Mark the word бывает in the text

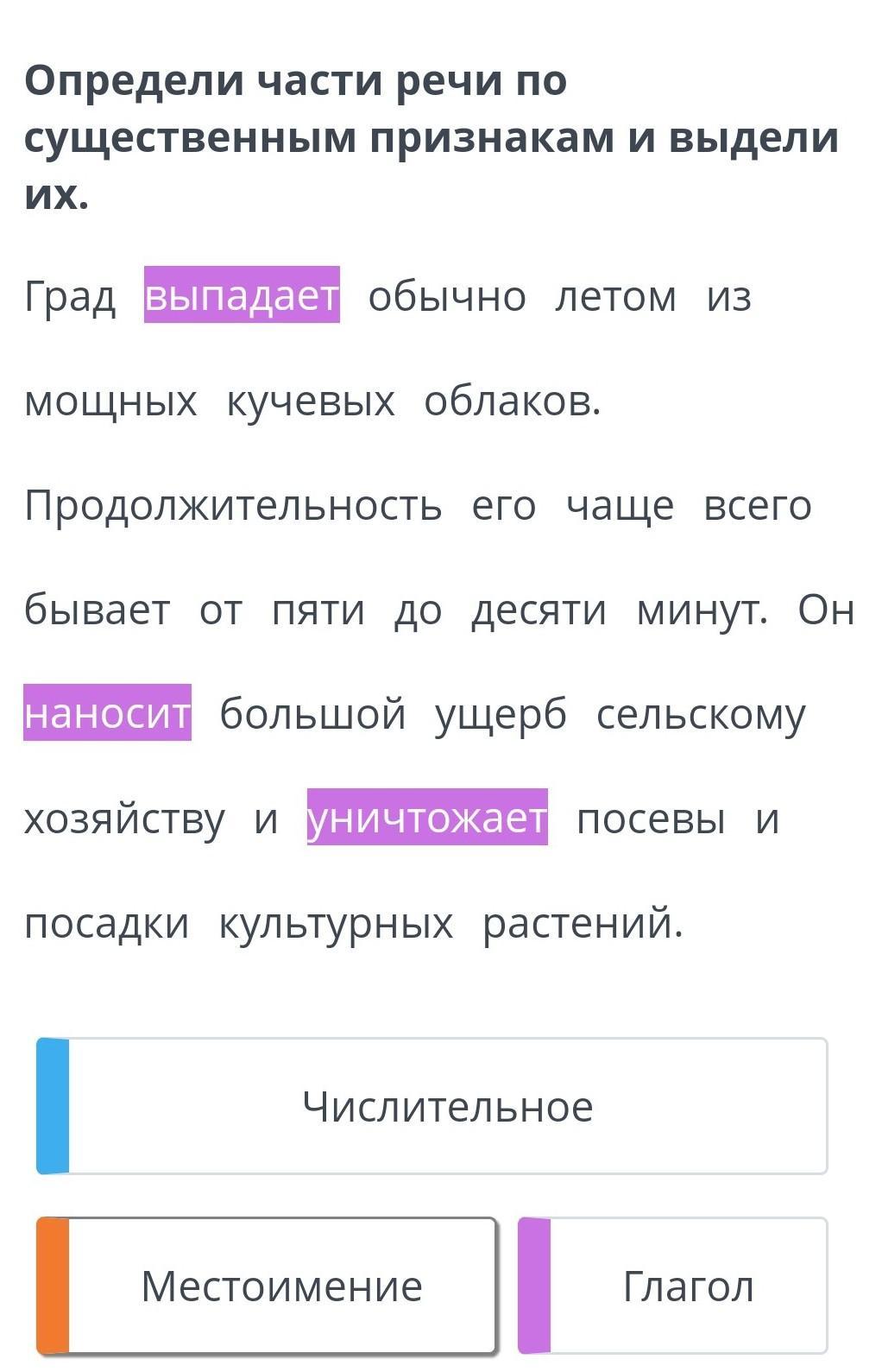(x=97, y=610)
